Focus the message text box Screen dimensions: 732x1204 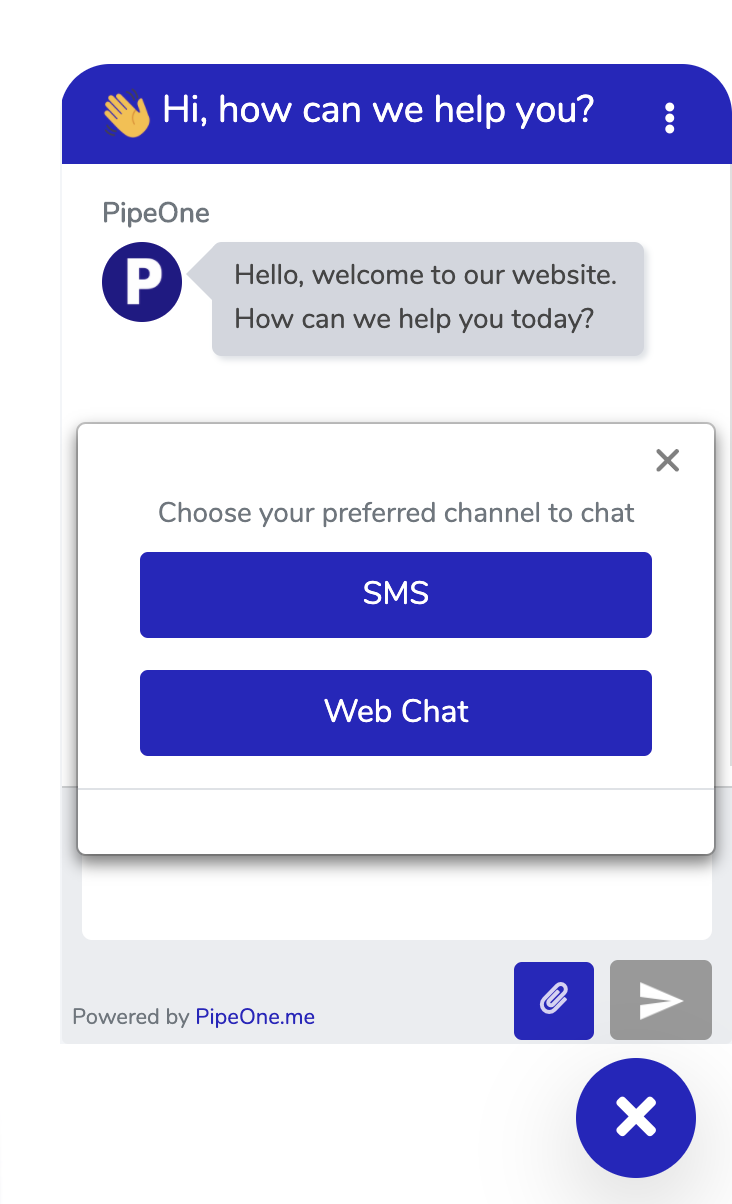[x=396, y=900]
